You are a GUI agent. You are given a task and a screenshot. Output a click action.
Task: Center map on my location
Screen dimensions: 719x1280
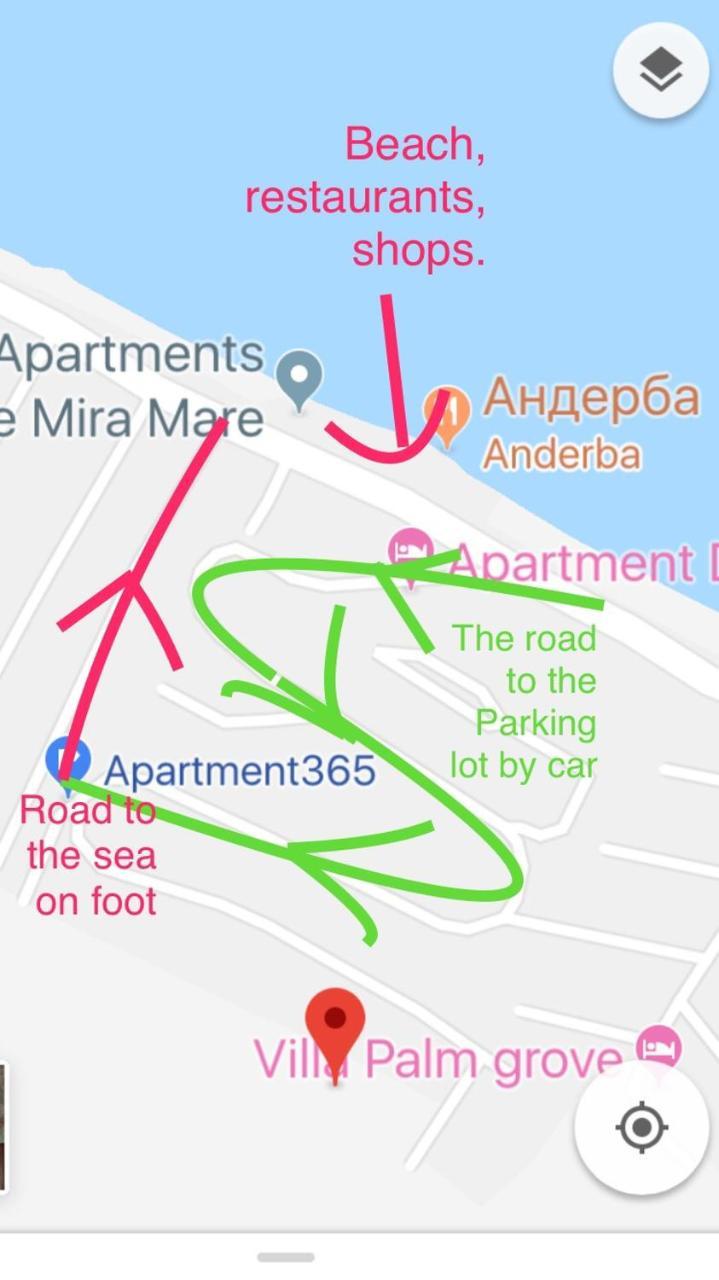(x=642, y=1127)
